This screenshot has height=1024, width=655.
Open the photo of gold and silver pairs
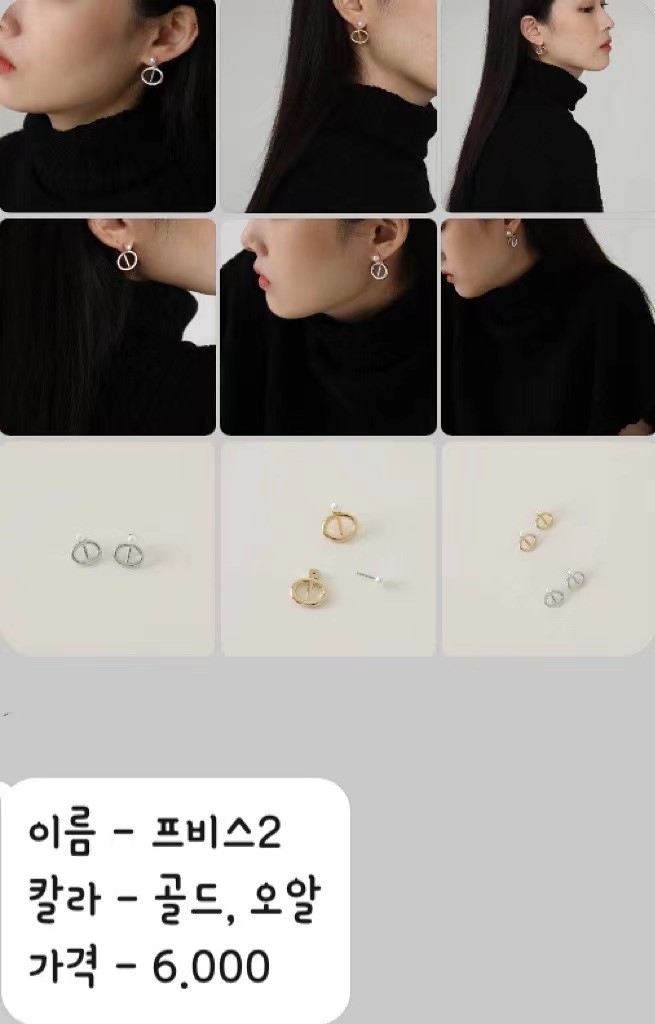point(548,548)
